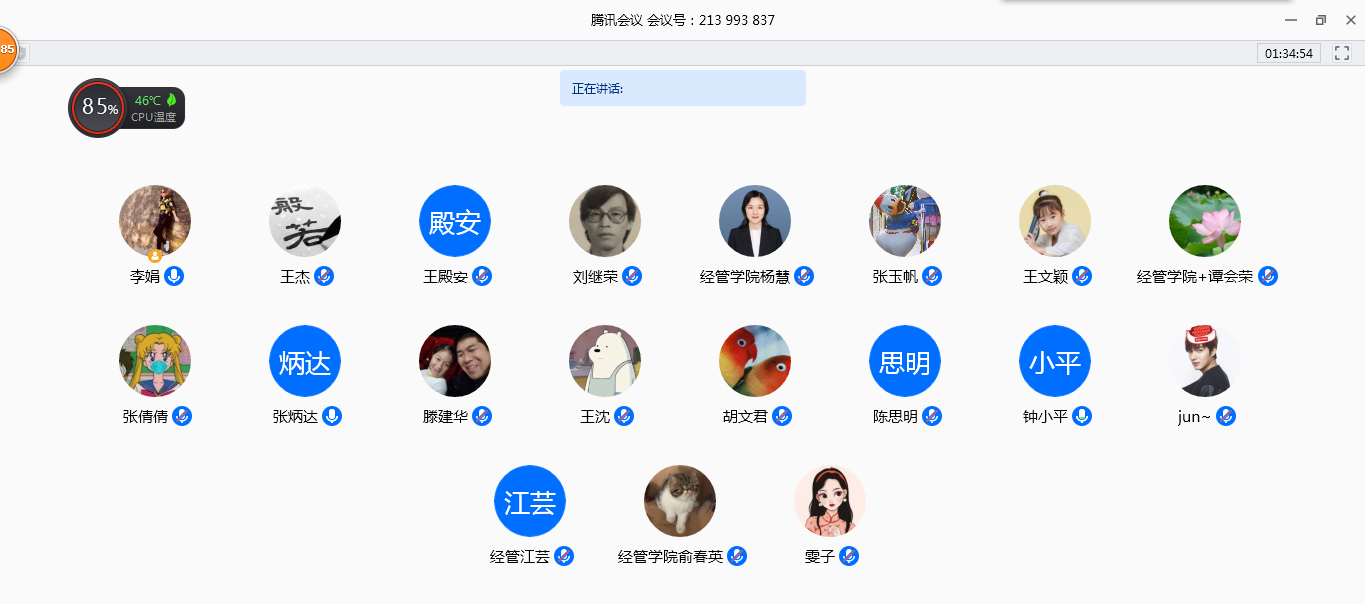Select 刘继荣's avatar
The width and height of the screenshot is (1365, 604).
[605, 221]
